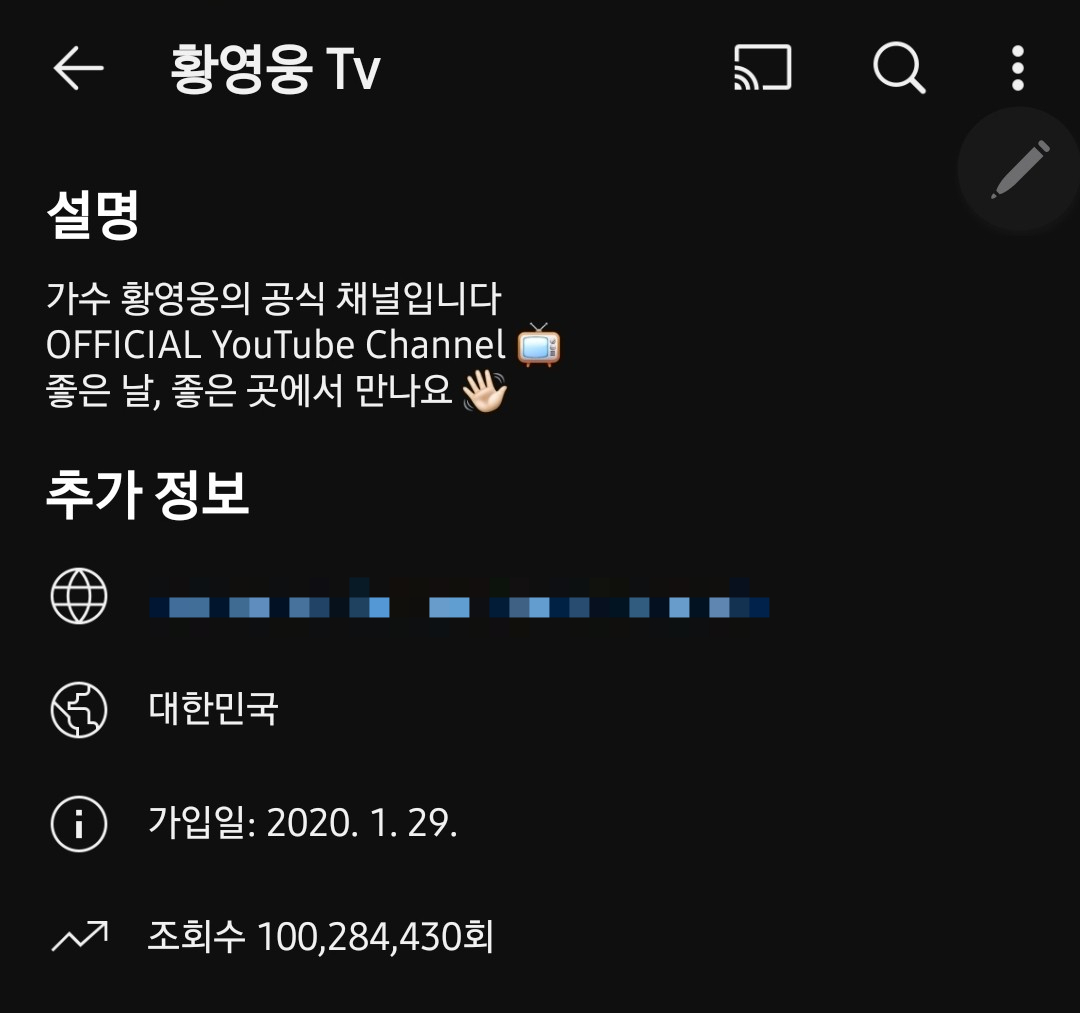Go back from the 황영웅 Tv channel page
The image size is (1080, 1013).
(x=78, y=68)
